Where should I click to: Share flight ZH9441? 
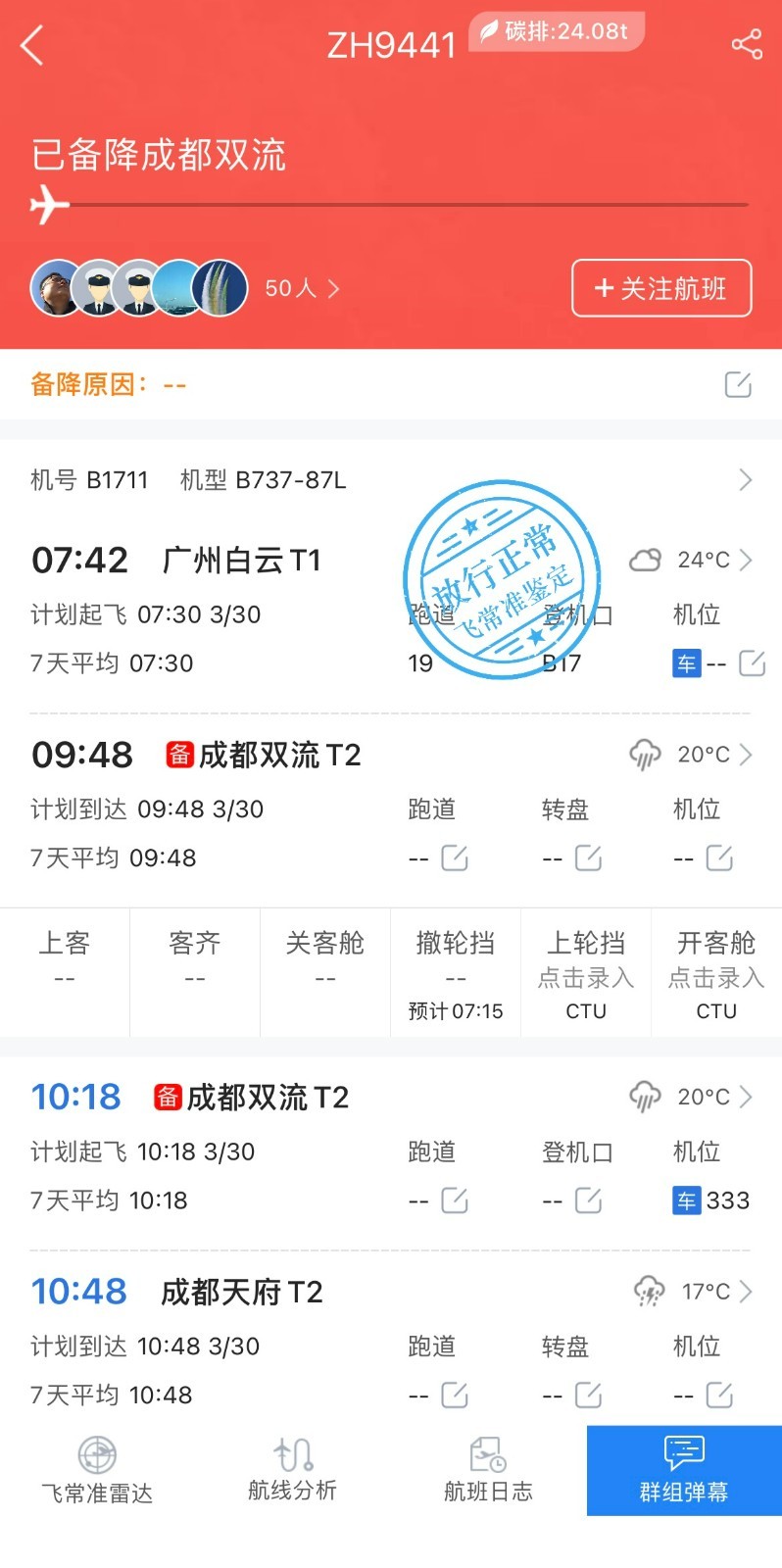coord(746,44)
